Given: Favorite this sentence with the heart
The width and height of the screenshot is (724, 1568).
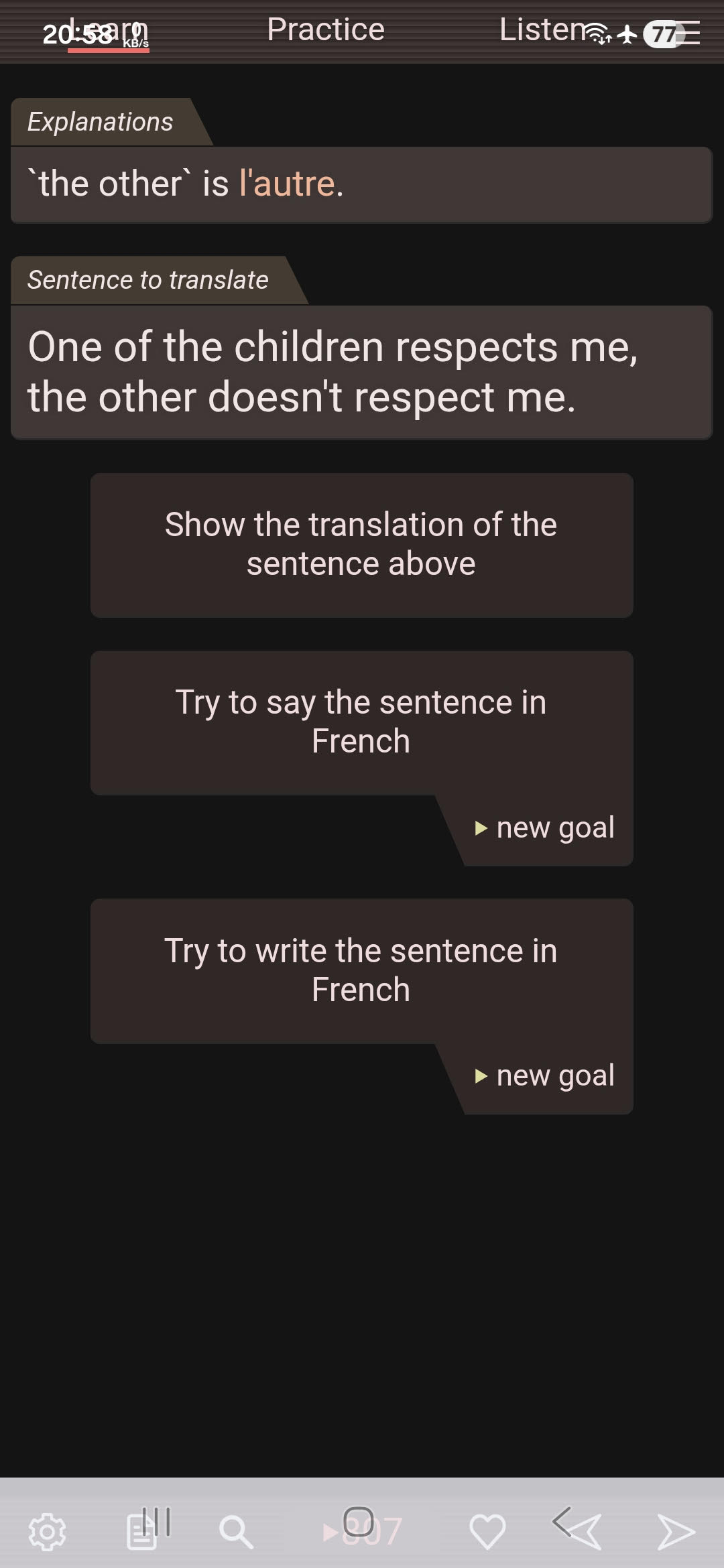Looking at the screenshot, I should [487, 1532].
